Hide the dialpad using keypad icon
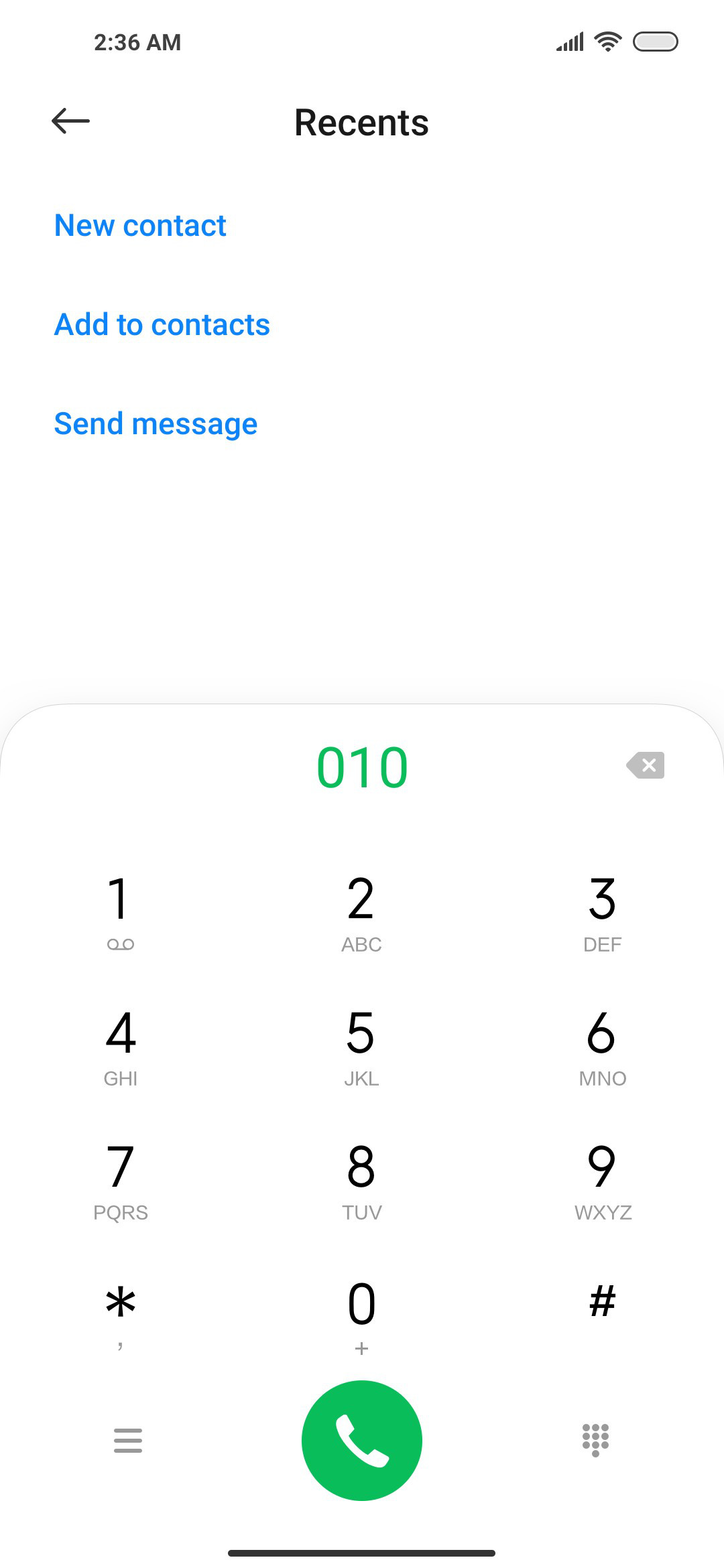This screenshot has width=724, height=1568. click(x=595, y=1440)
